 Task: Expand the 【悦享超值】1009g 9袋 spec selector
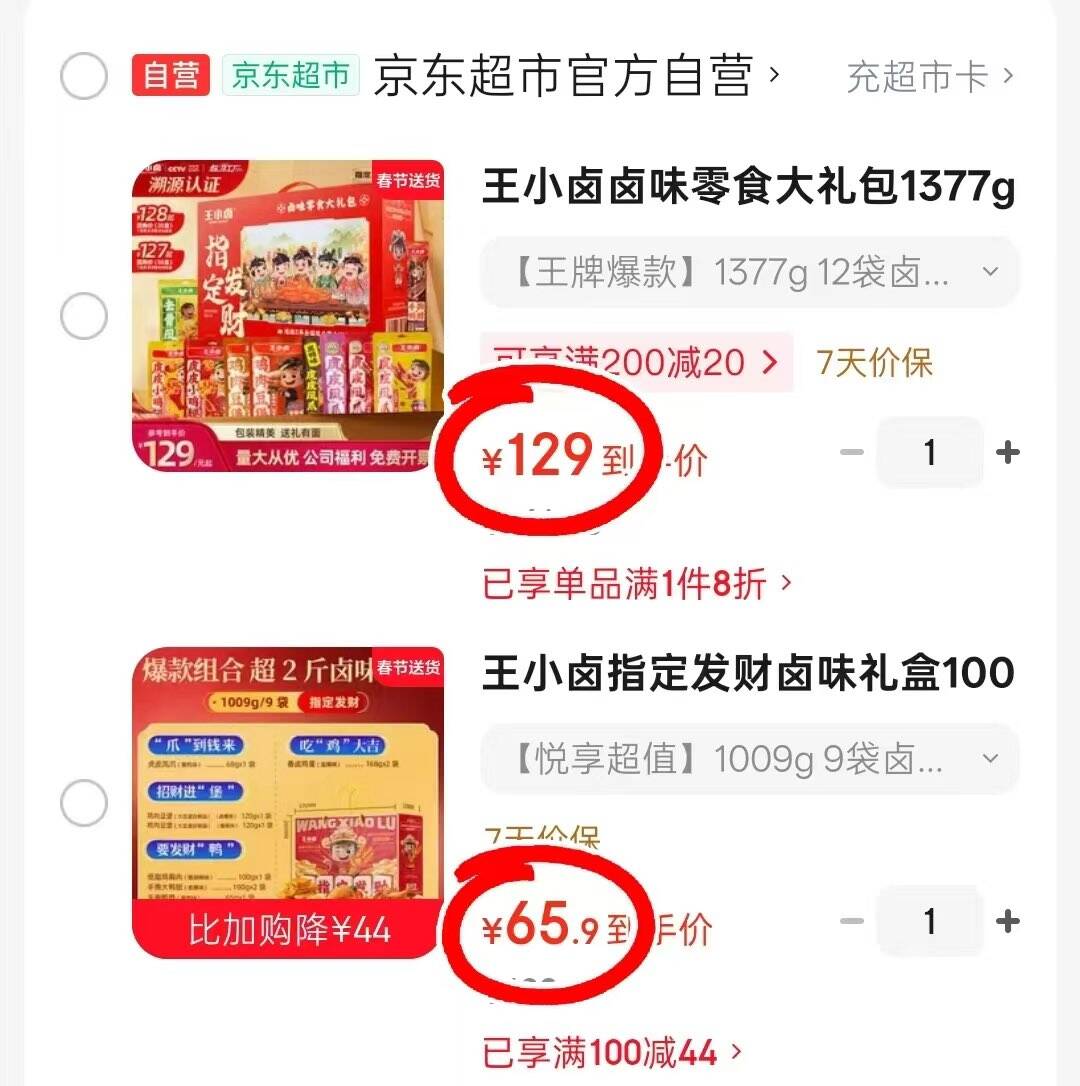pos(750,760)
